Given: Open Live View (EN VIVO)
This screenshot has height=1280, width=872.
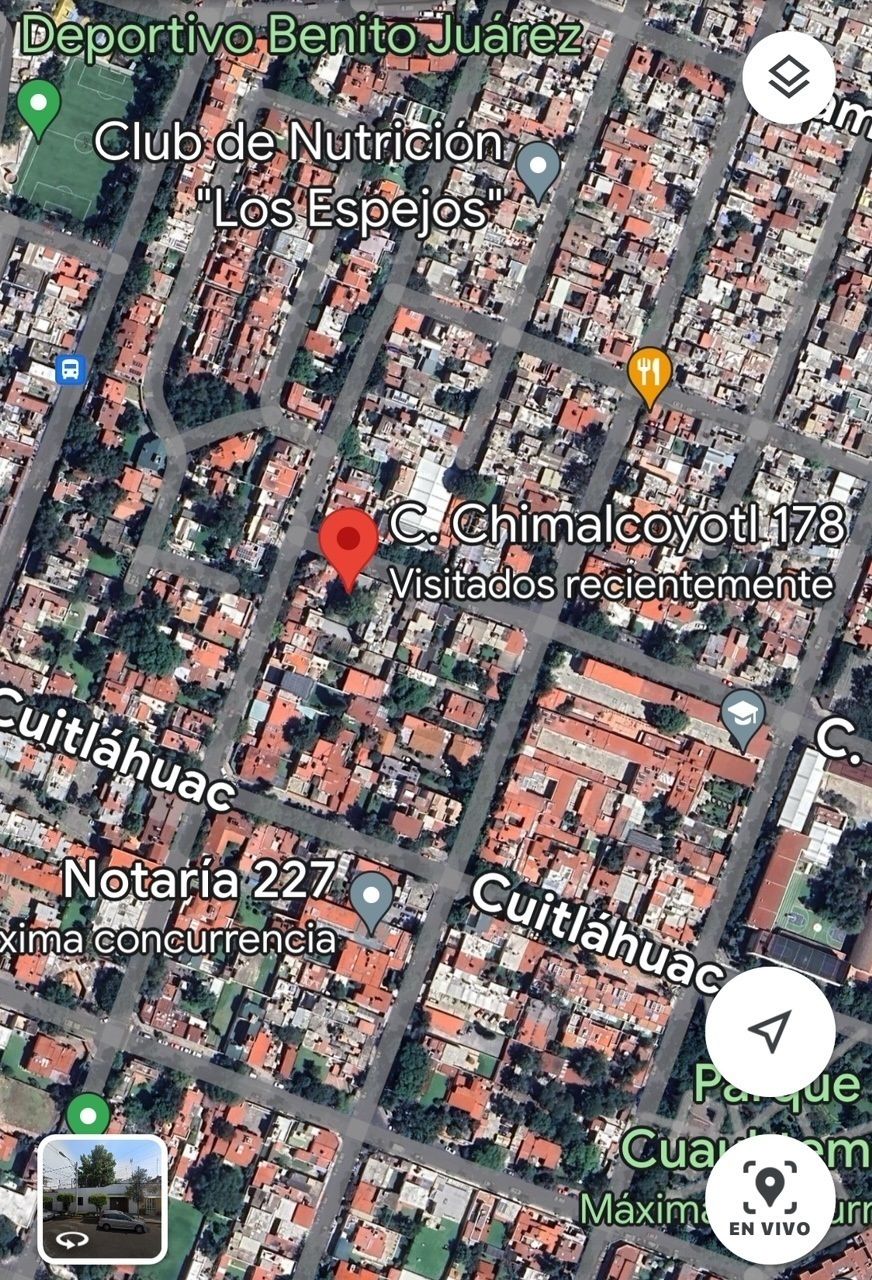Looking at the screenshot, I should tap(769, 1199).
